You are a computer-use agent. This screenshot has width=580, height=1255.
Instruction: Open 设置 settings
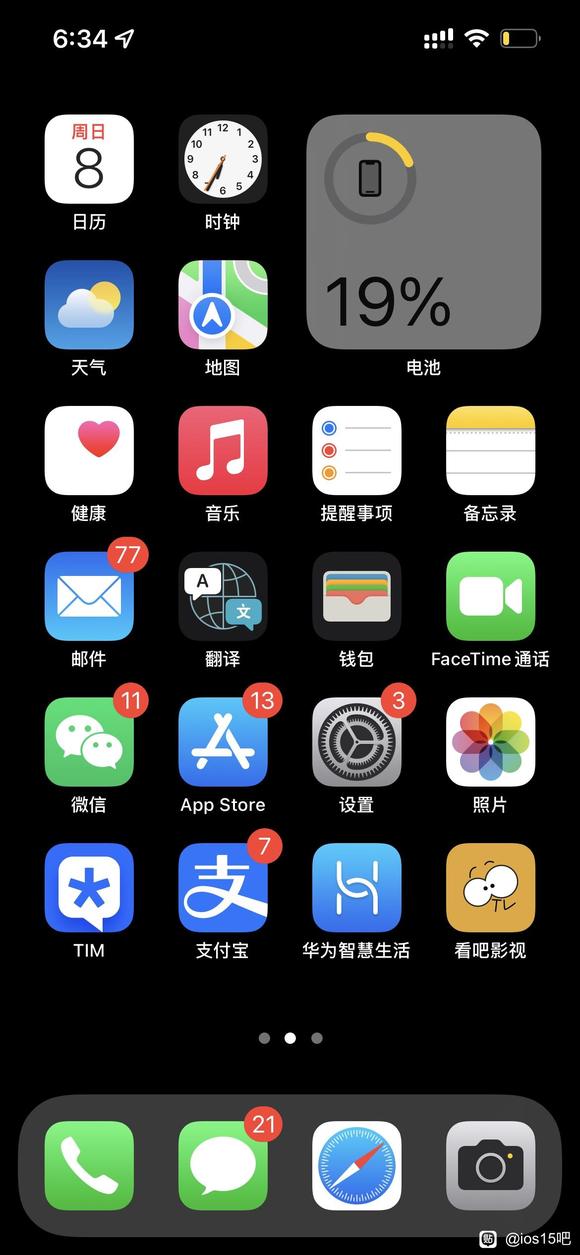357,743
